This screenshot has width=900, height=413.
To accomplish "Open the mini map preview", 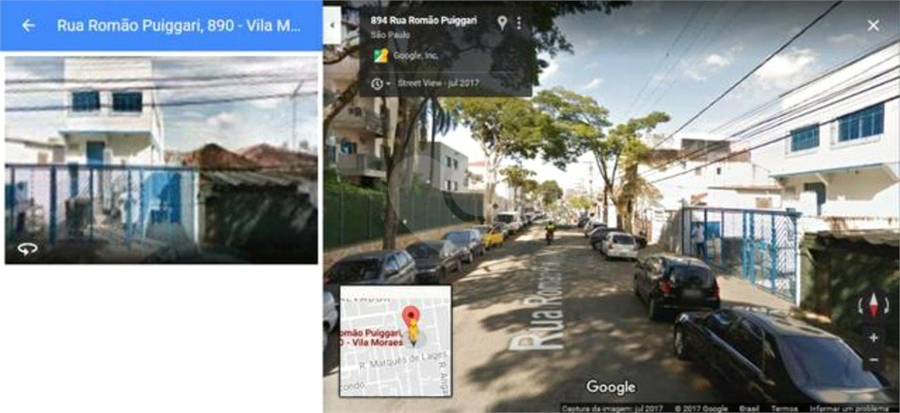I will (394, 341).
